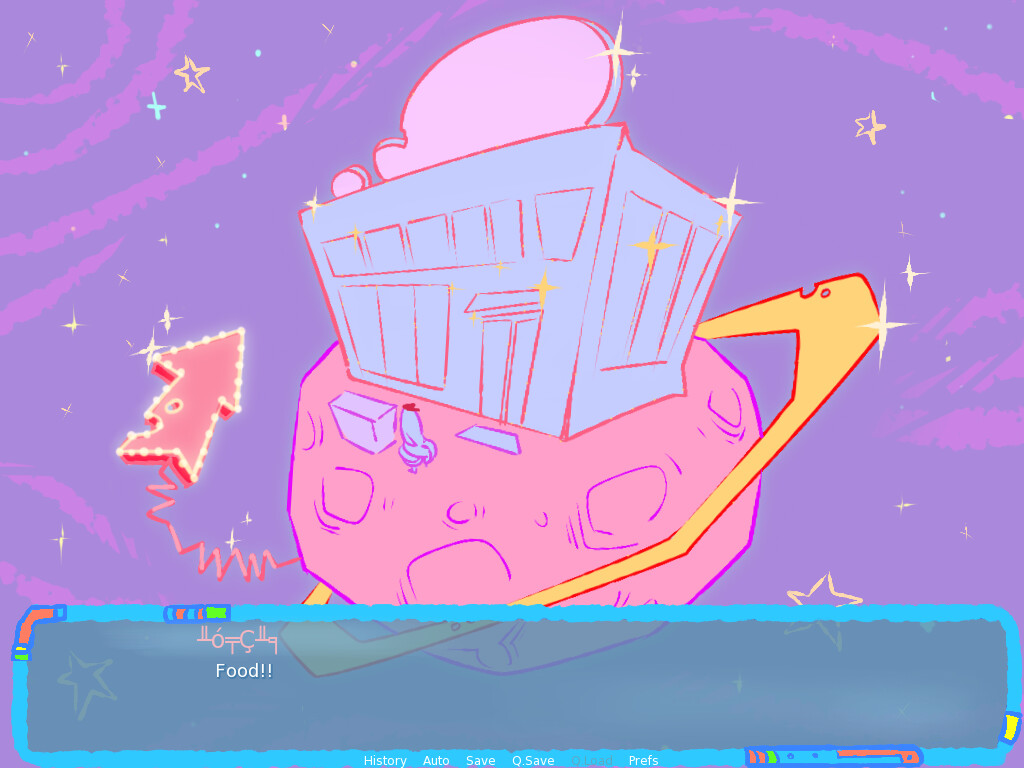Open Prefs settings
This screenshot has height=768, width=1024.
tap(643, 761)
